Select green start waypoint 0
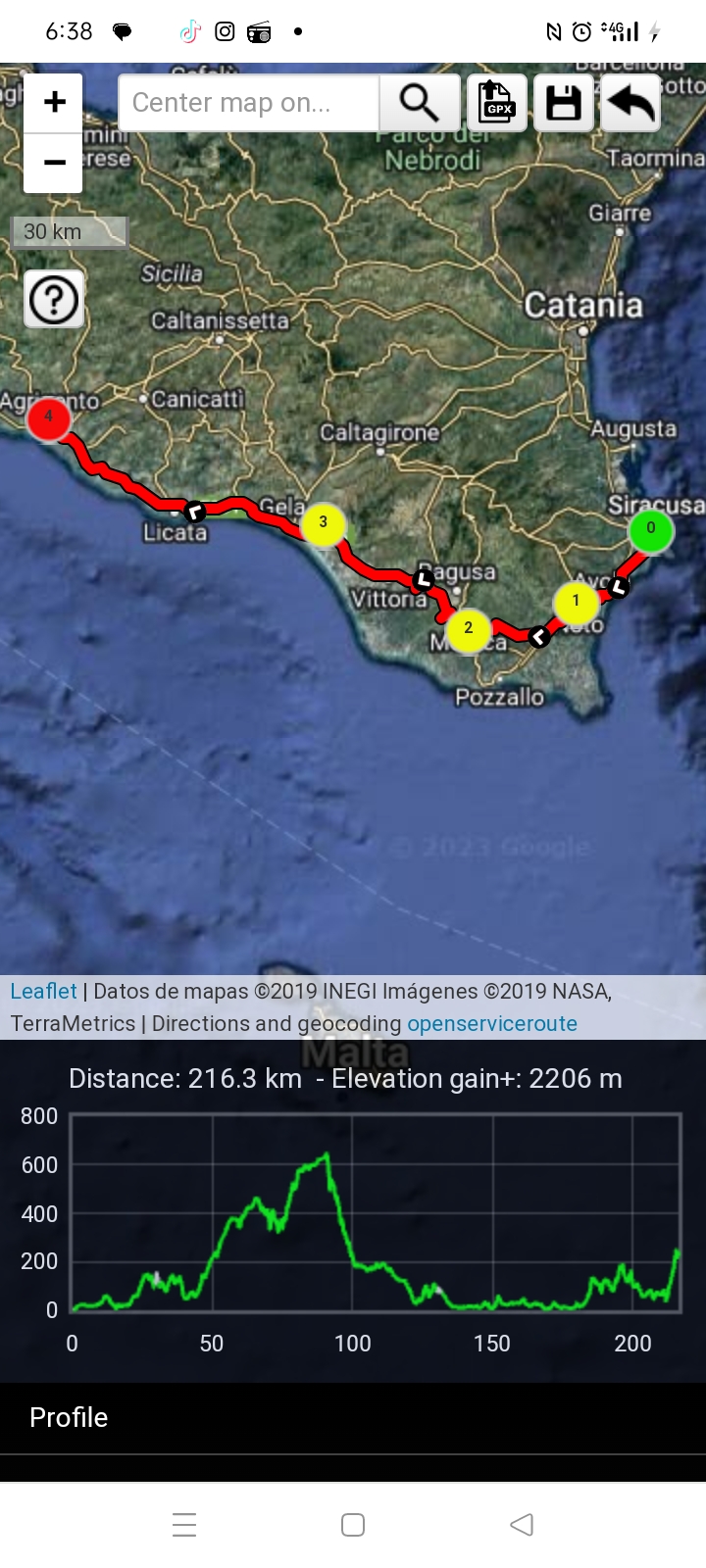Screen dimensions: 706x1568 click(650, 529)
